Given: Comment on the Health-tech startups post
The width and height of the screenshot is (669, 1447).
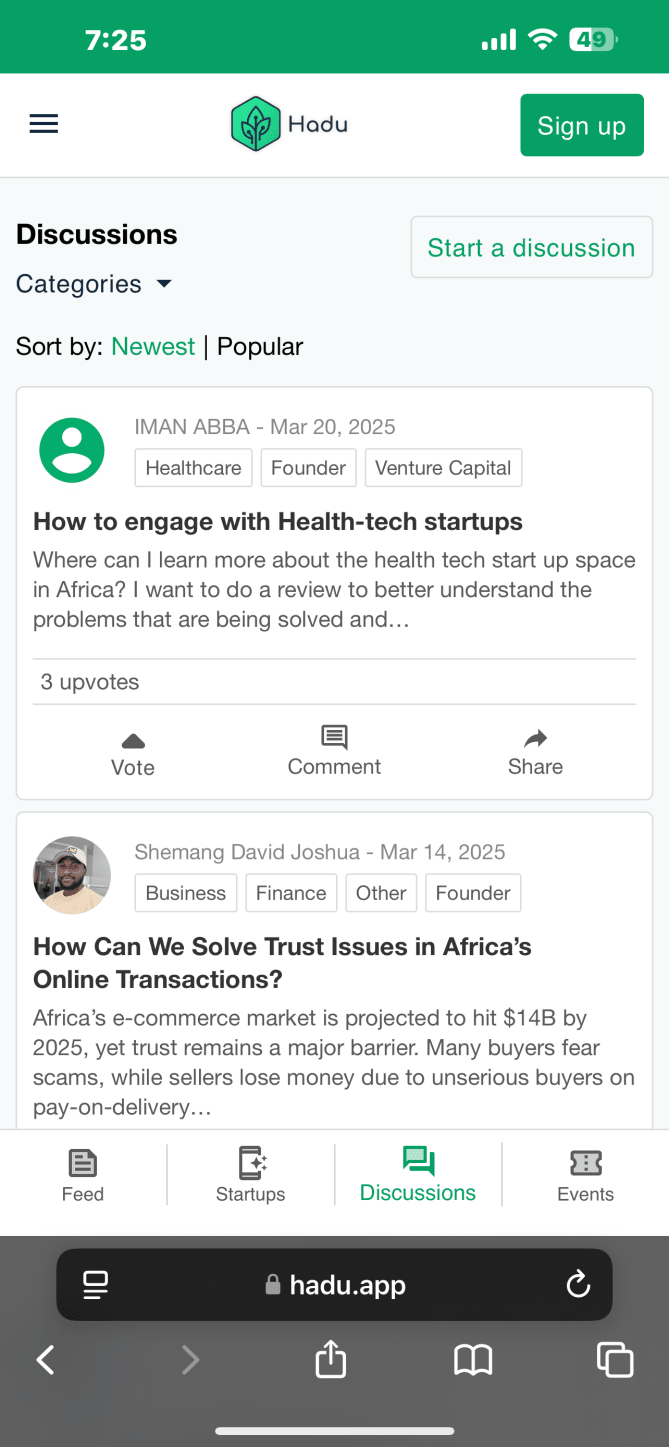Looking at the screenshot, I should pyautogui.click(x=334, y=752).
